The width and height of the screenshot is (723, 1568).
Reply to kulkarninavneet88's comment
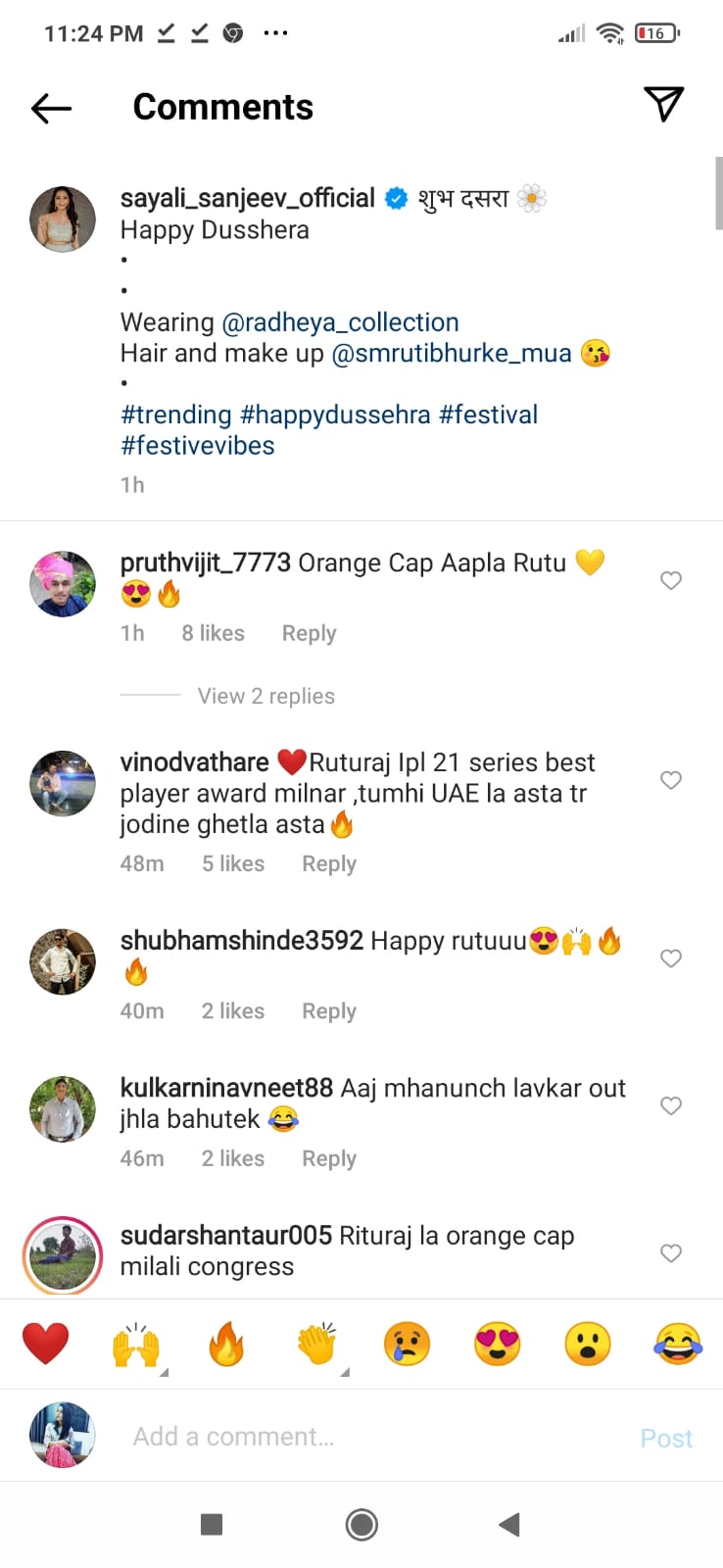pos(328,1158)
